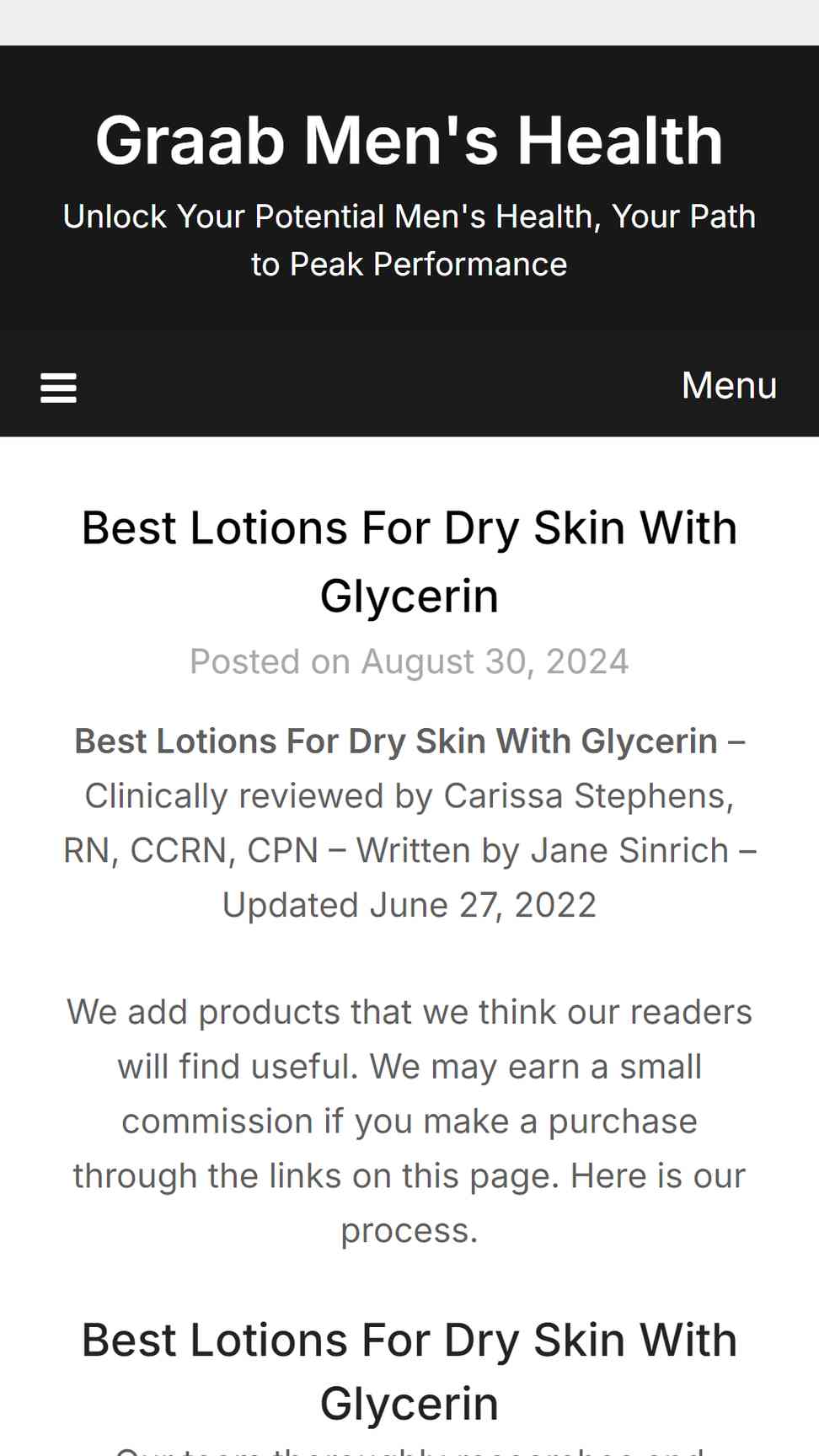
Task: Open the August 30, 2024 post date link
Action: click(x=495, y=662)
